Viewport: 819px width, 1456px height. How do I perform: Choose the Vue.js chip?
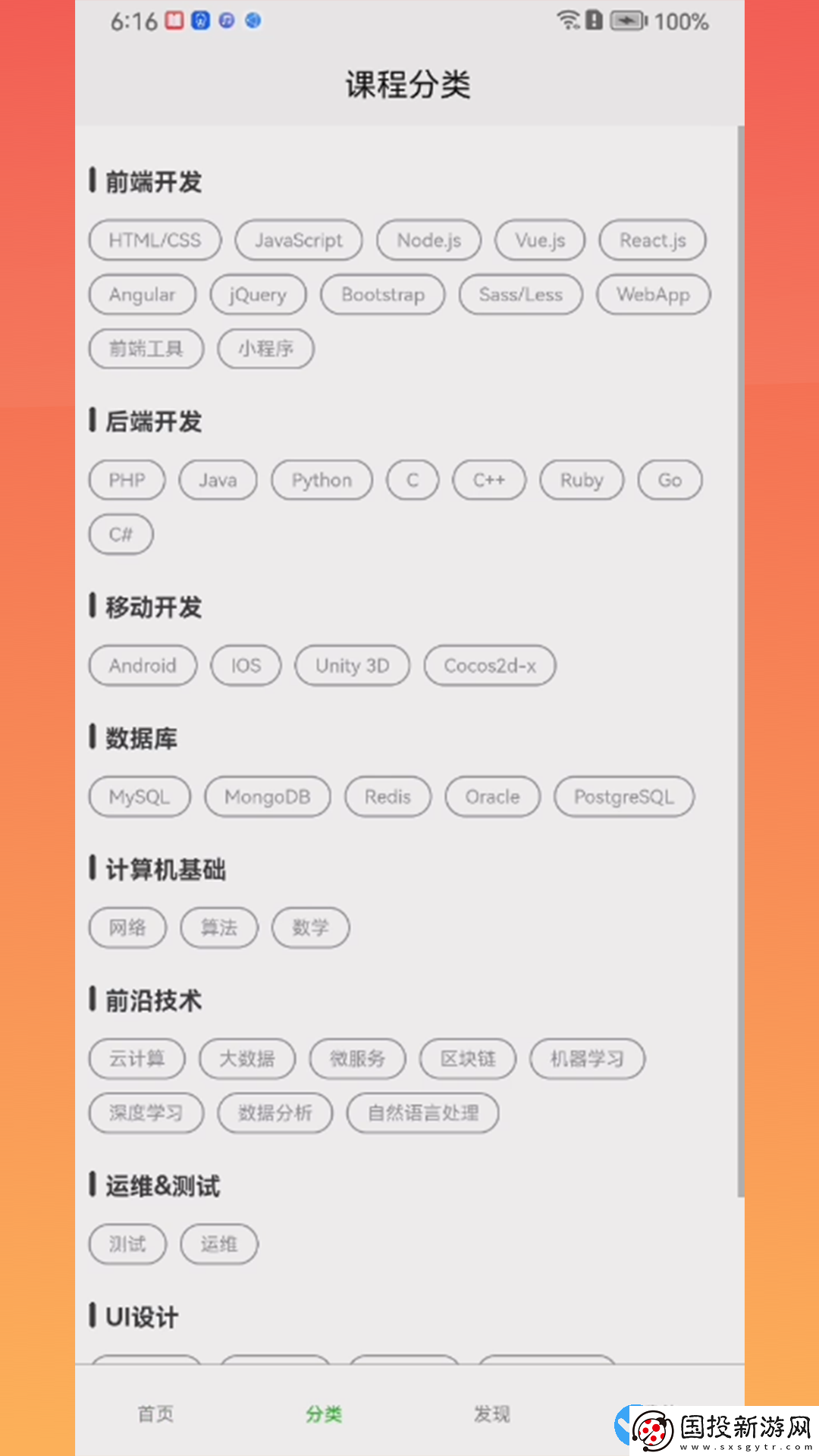540,240
